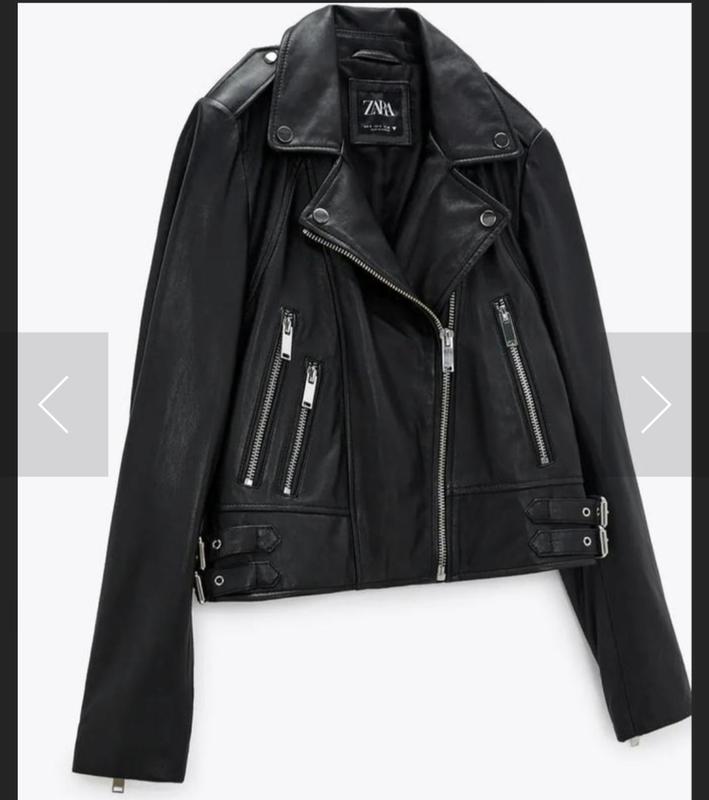This screenshot has width=709, height=800.
Task: Go to the previous product photo
Action: (x=55, y=404)
